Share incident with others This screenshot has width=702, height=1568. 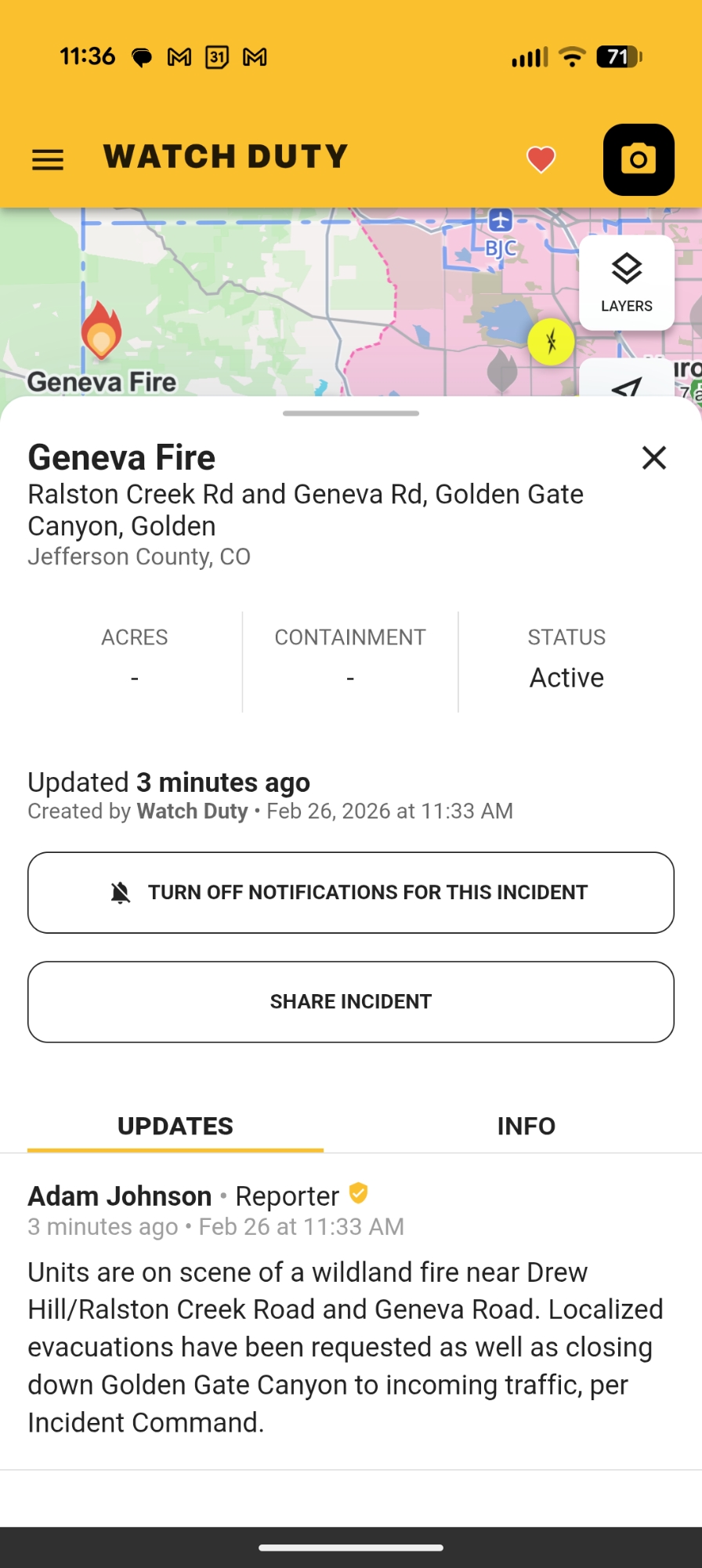point(351,1001)
